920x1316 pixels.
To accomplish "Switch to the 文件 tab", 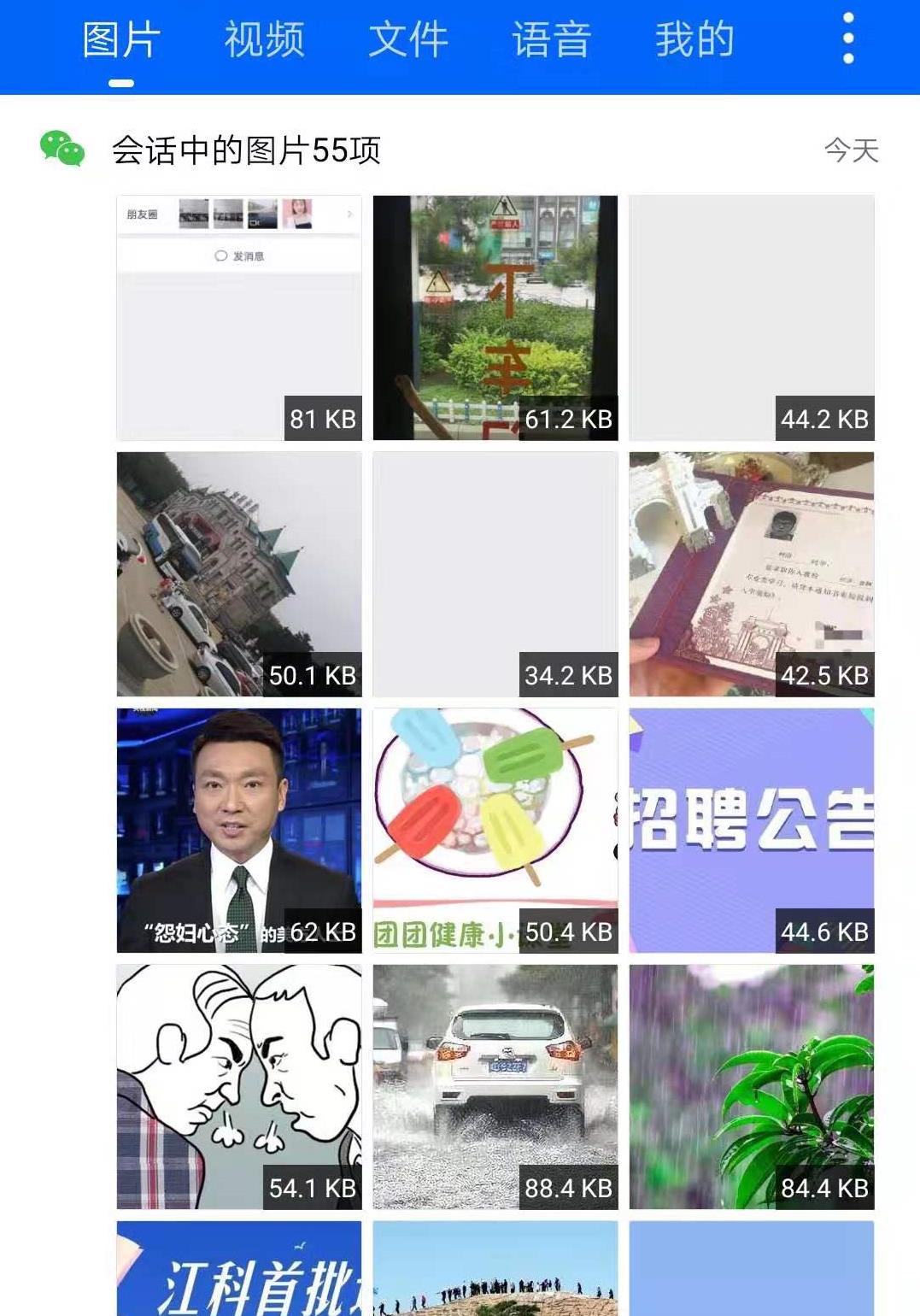I will pos(407,38).
